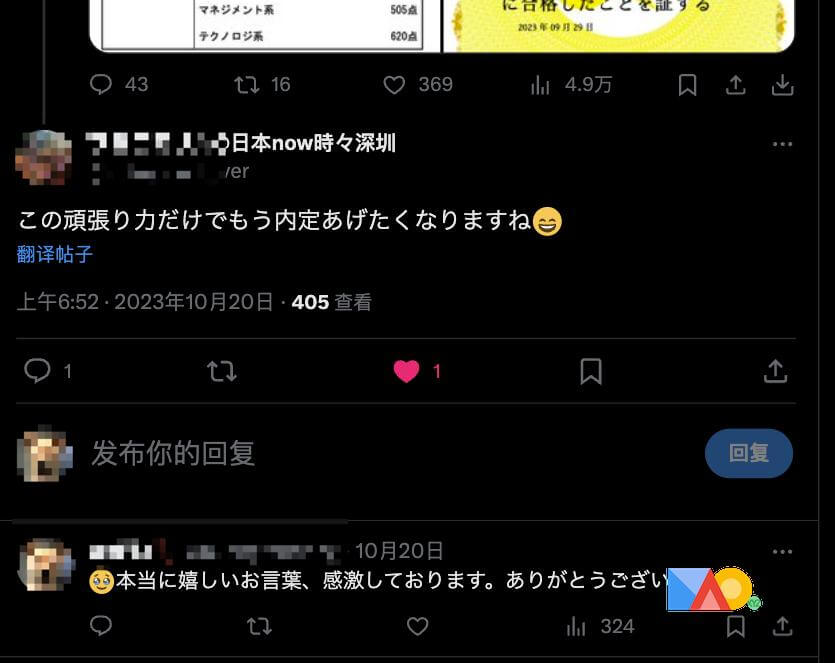835x663 pixels.
Task: Open overflow menu on 日本now時々深圳 post
Action: coord(782,144)
